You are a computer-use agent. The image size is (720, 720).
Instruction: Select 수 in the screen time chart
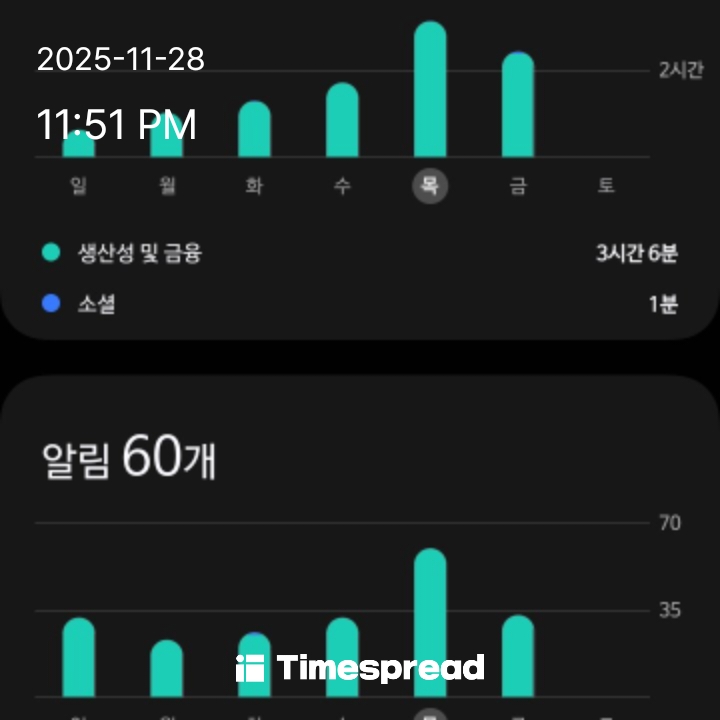click(x=342, y=186)
